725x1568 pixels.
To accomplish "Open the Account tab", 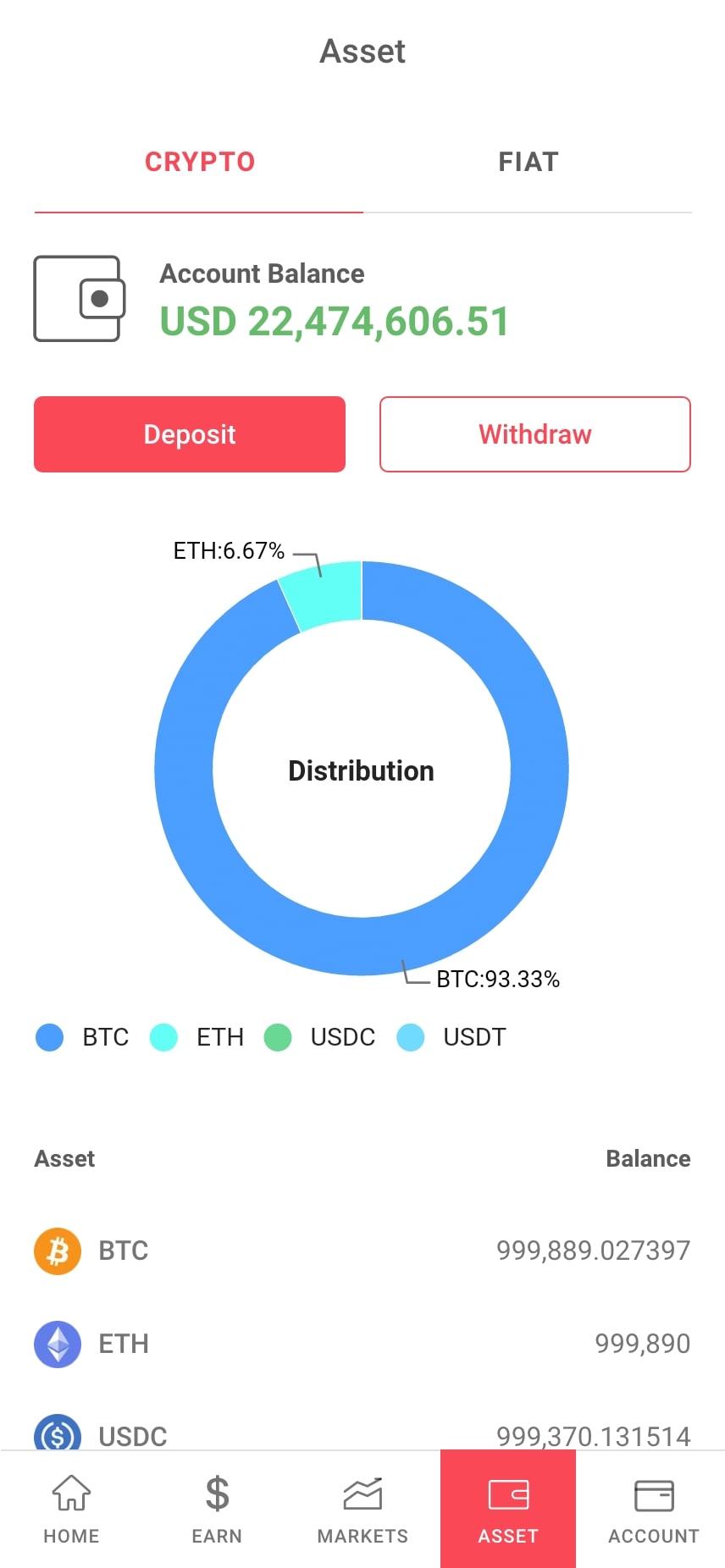I will 653,1509.
